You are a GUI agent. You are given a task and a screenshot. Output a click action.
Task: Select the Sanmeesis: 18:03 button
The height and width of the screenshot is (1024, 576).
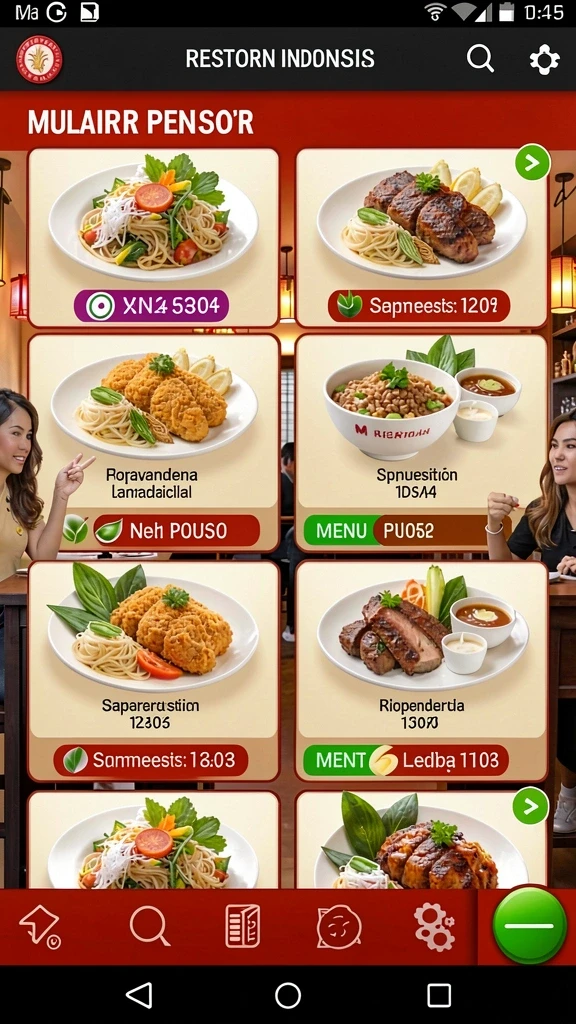[151, 761]
